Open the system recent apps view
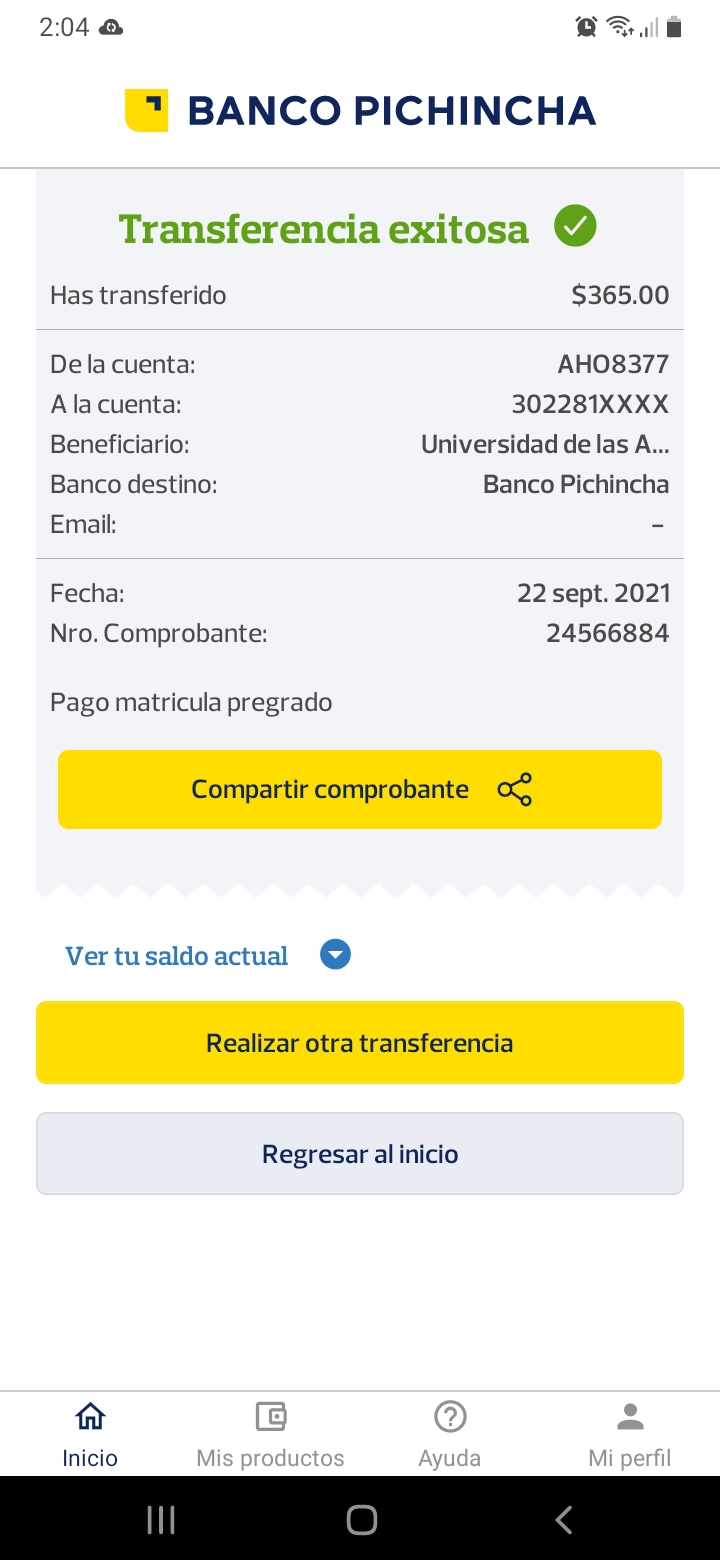 [161, 1520]
